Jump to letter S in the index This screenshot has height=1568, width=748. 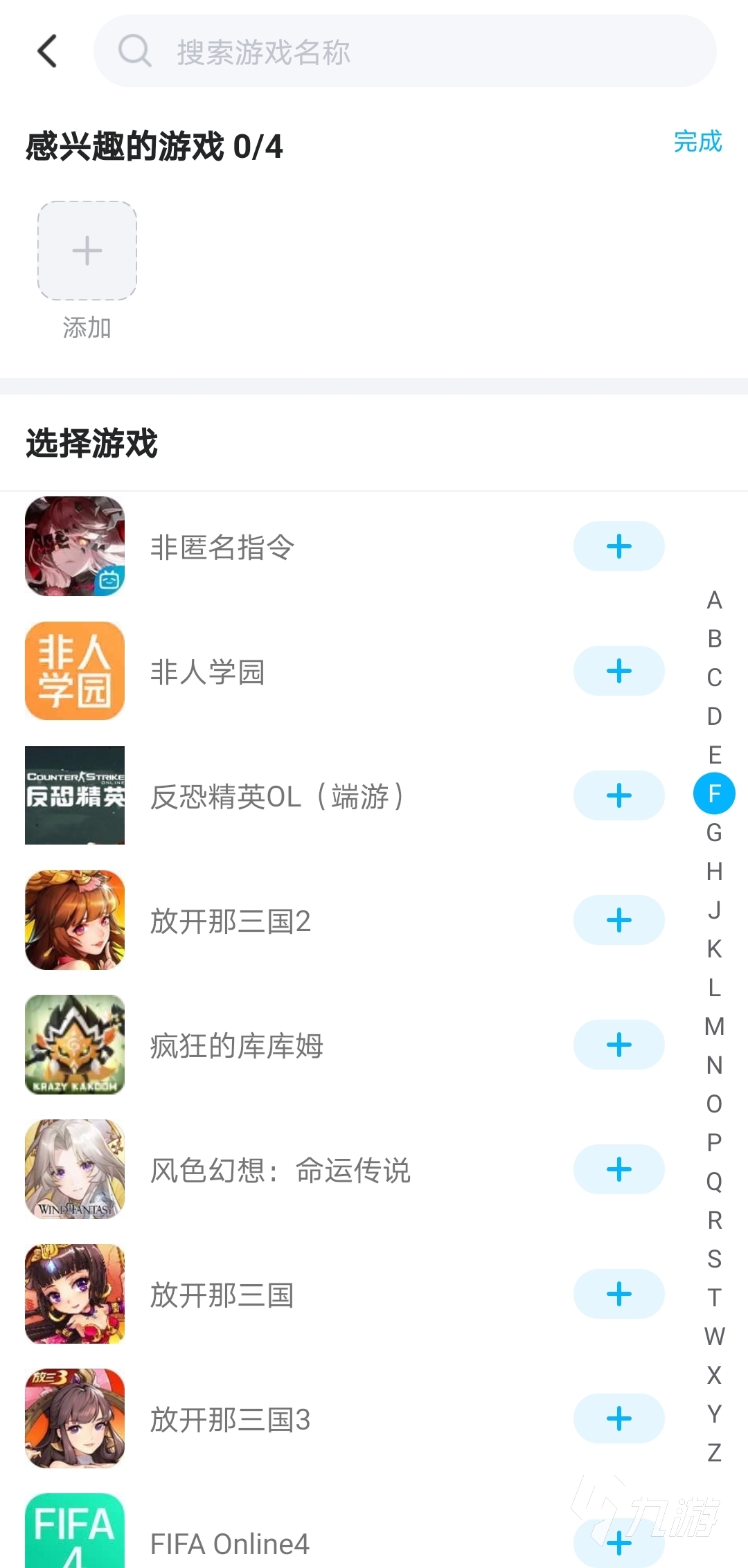(714, 1259)
